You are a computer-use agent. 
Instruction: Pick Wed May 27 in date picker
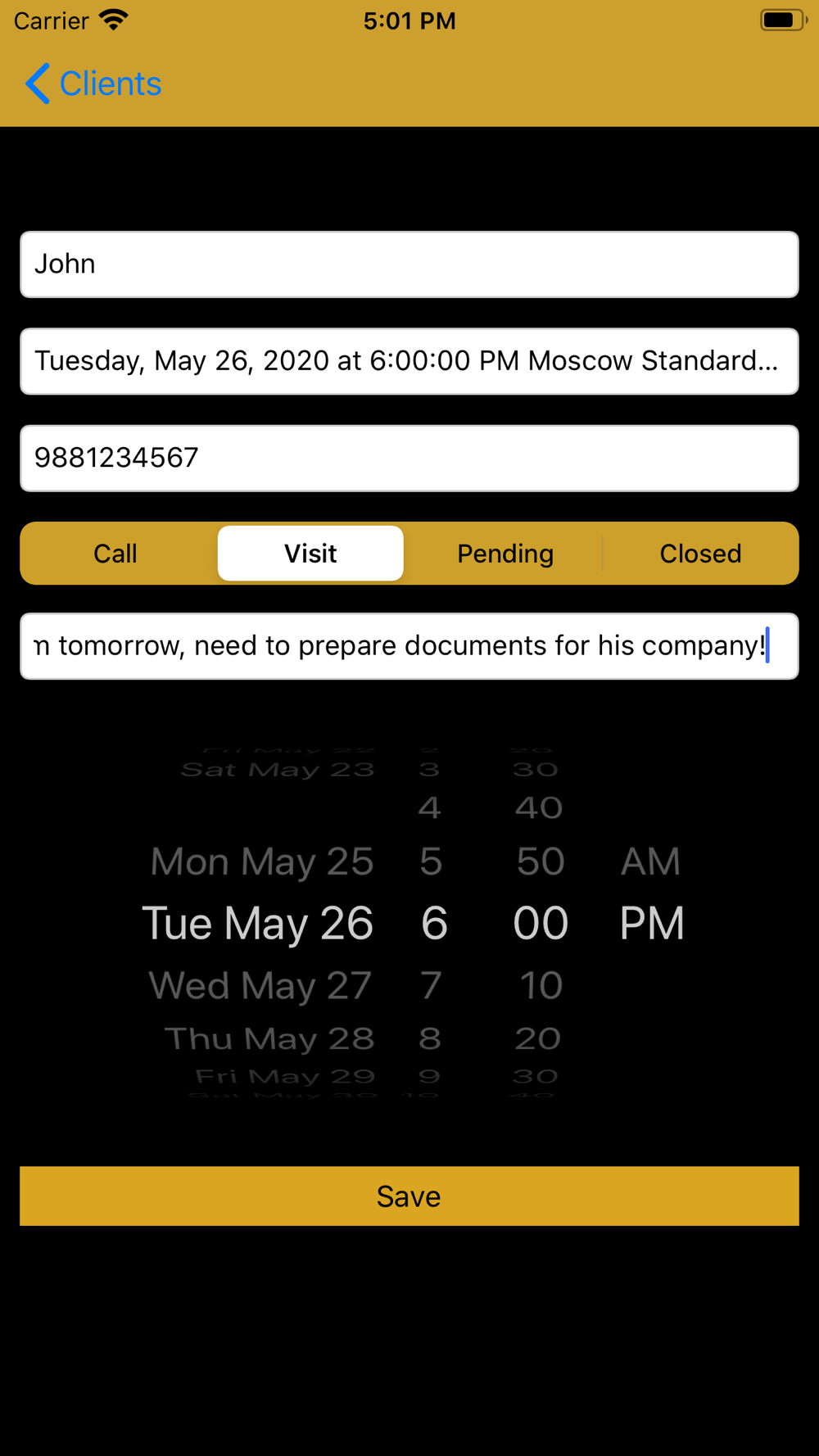260,985
